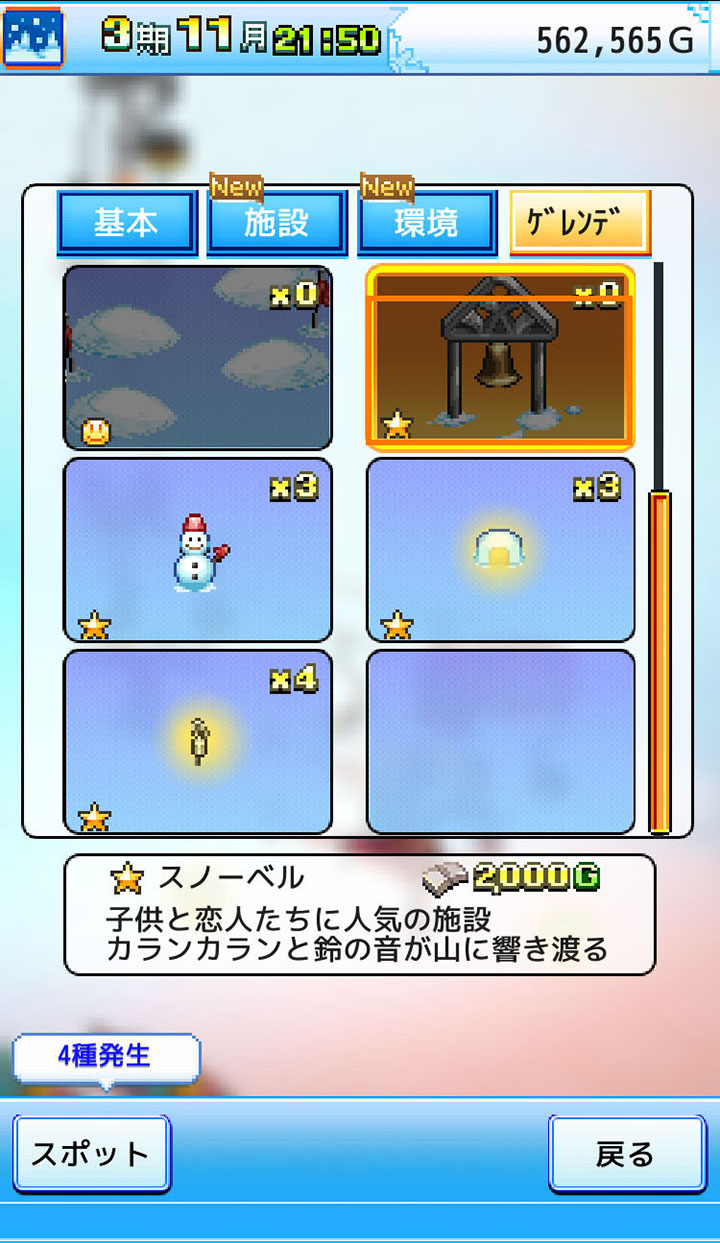Open the 環境 tab
The height and width of the screenshot is (1243, 720).
click(427, 222)
